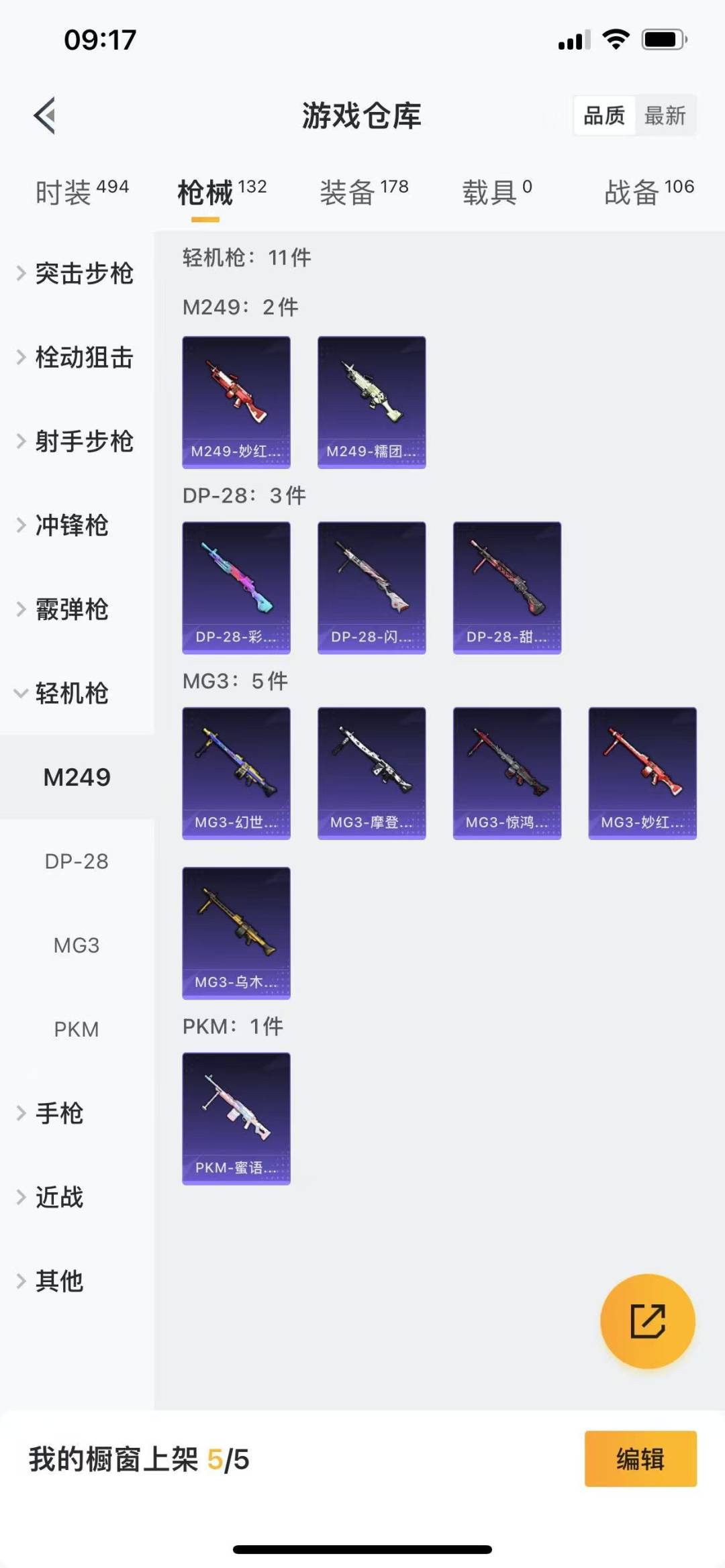Select PKM in the sidebar
The width and height of the screenshot is (725, 1568).
tap(77, 1029)
